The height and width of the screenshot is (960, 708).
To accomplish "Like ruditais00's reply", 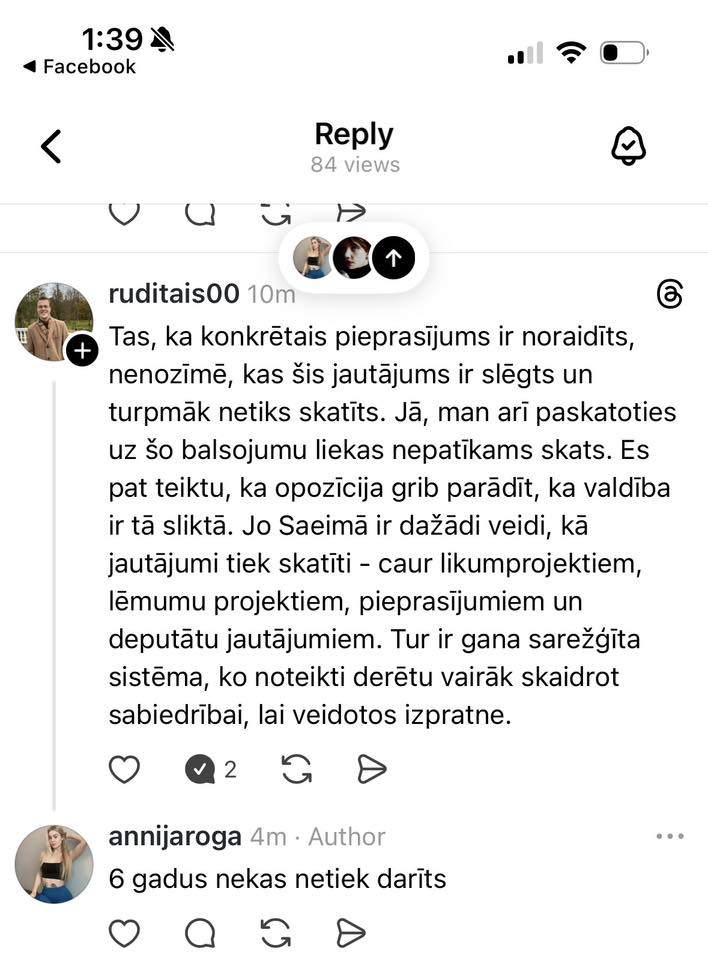I will (124, 769).
